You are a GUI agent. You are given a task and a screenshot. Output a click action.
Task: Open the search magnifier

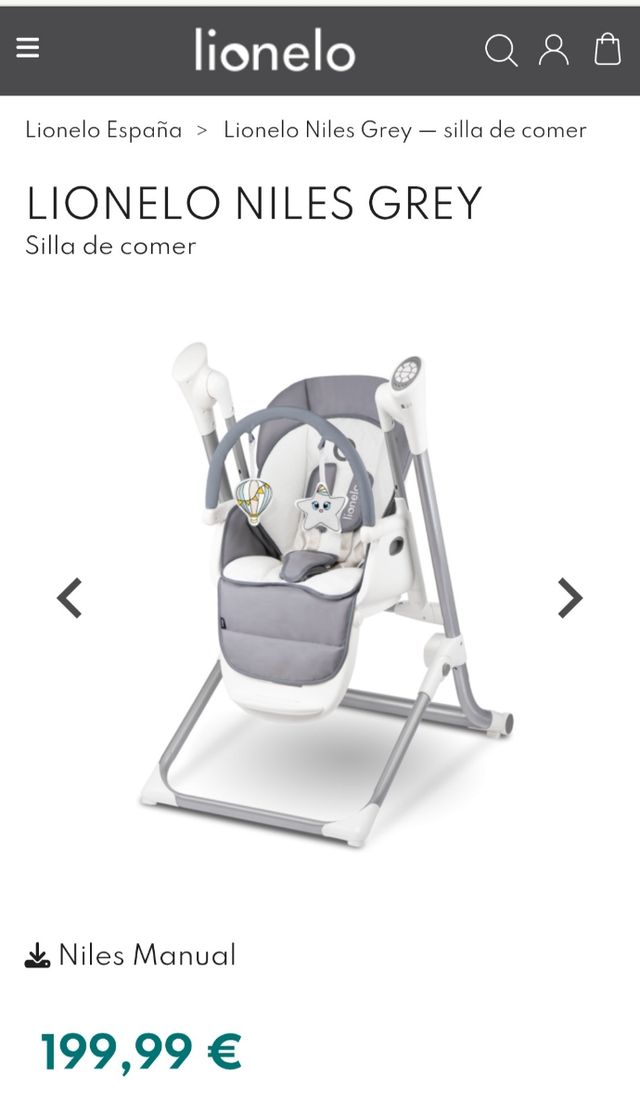pyautogui.click(x=501, y=49)
